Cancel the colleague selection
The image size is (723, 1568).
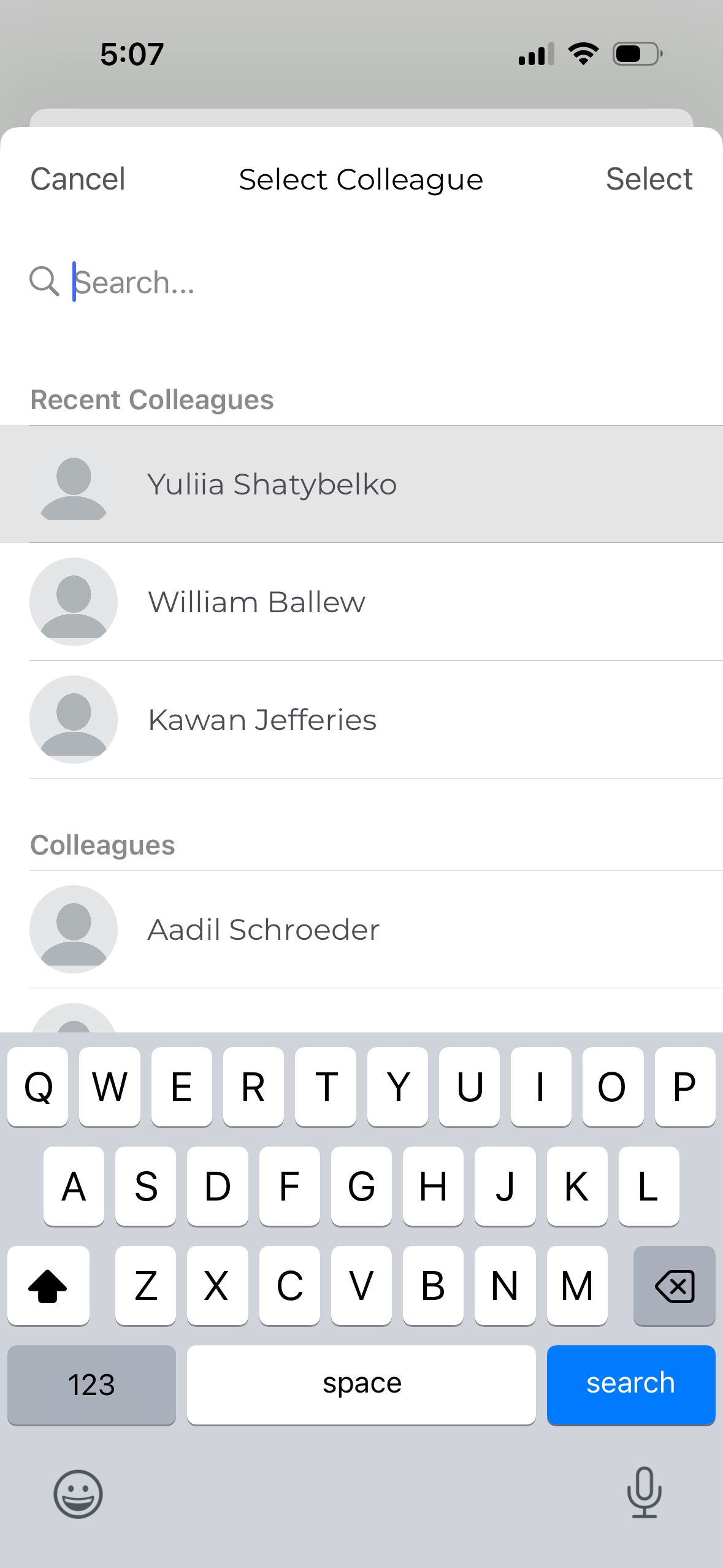[78, 179]
